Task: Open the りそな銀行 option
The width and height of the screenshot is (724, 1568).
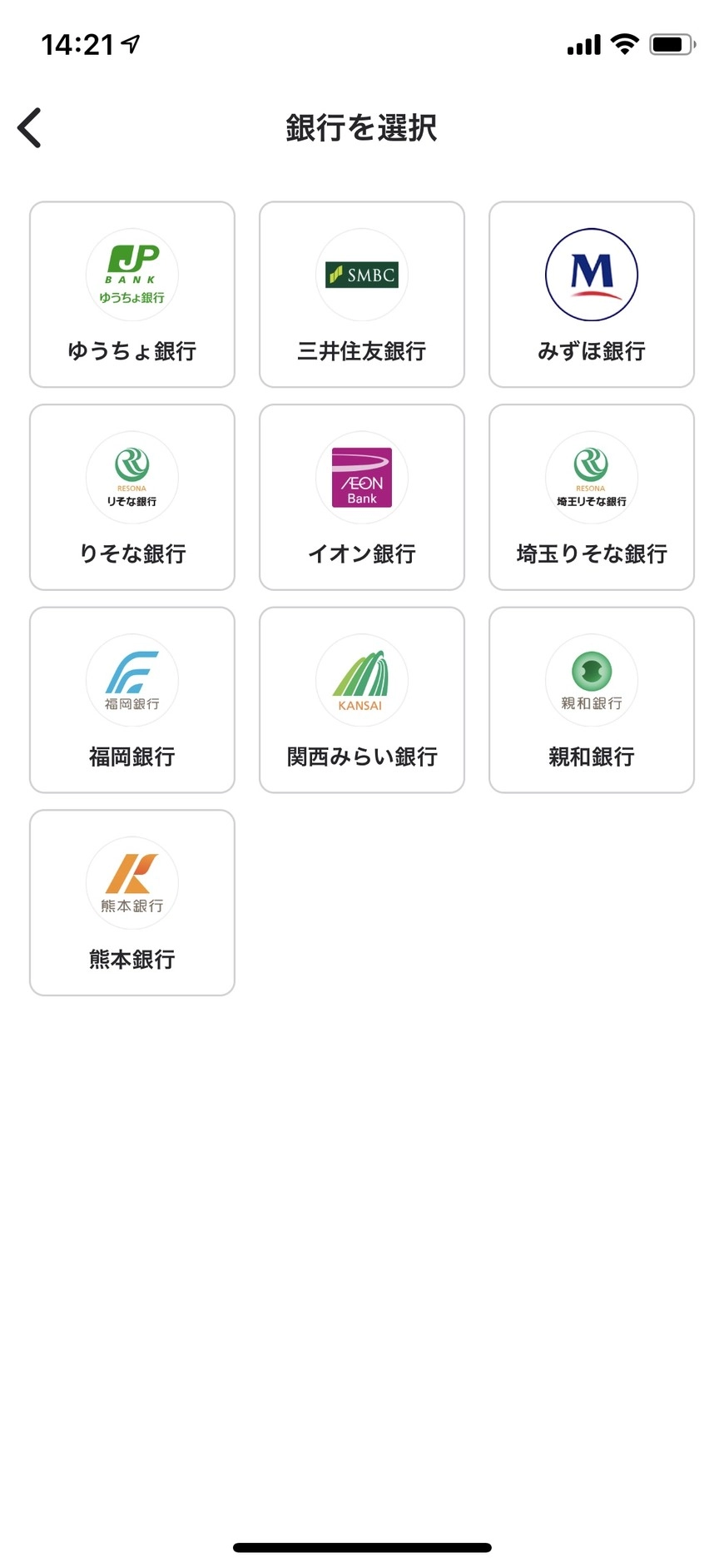Action: [x=132, y=498]
